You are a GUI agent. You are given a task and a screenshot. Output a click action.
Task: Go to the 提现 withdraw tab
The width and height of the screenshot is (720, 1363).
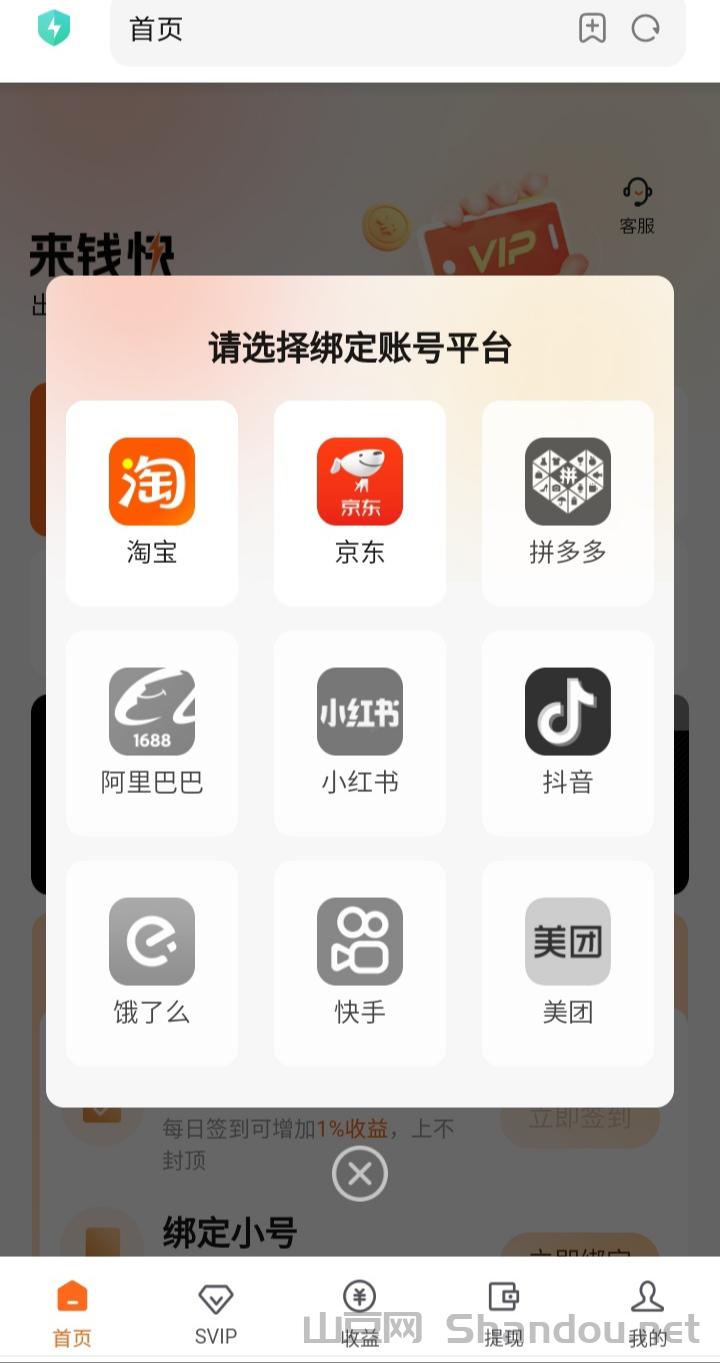pyautogui.click(x=504, y=1313)
